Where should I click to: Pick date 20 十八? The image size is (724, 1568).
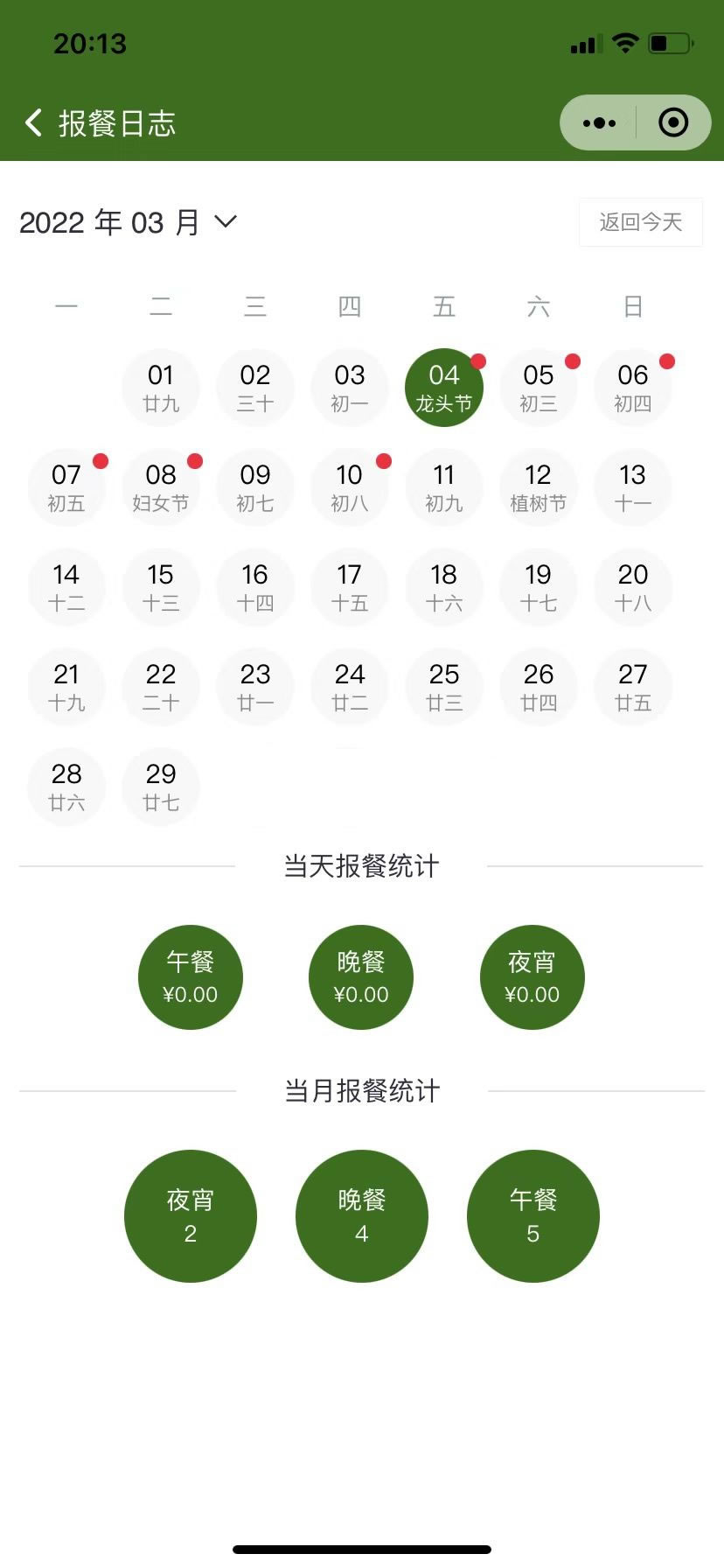tap(633, 587)
